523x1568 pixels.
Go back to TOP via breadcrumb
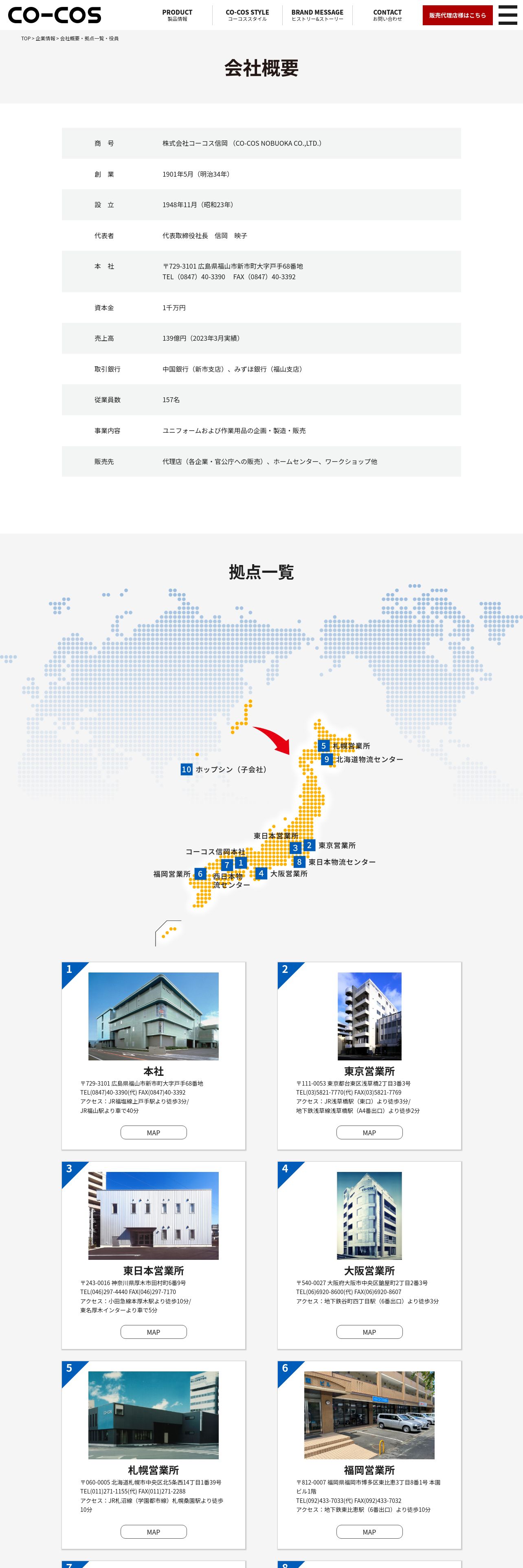(x=26, y=38)
